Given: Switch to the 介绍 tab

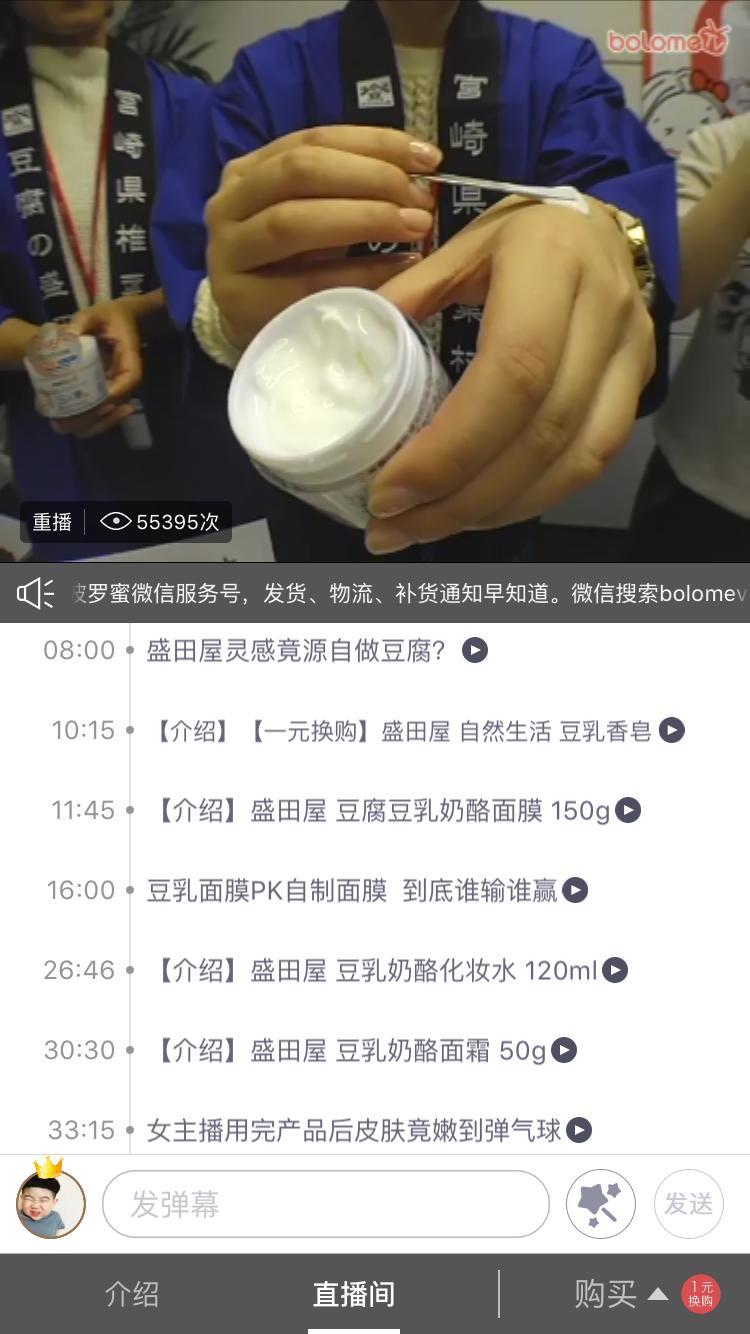Looking at the screenshot, I should (x=132, y=1294).
